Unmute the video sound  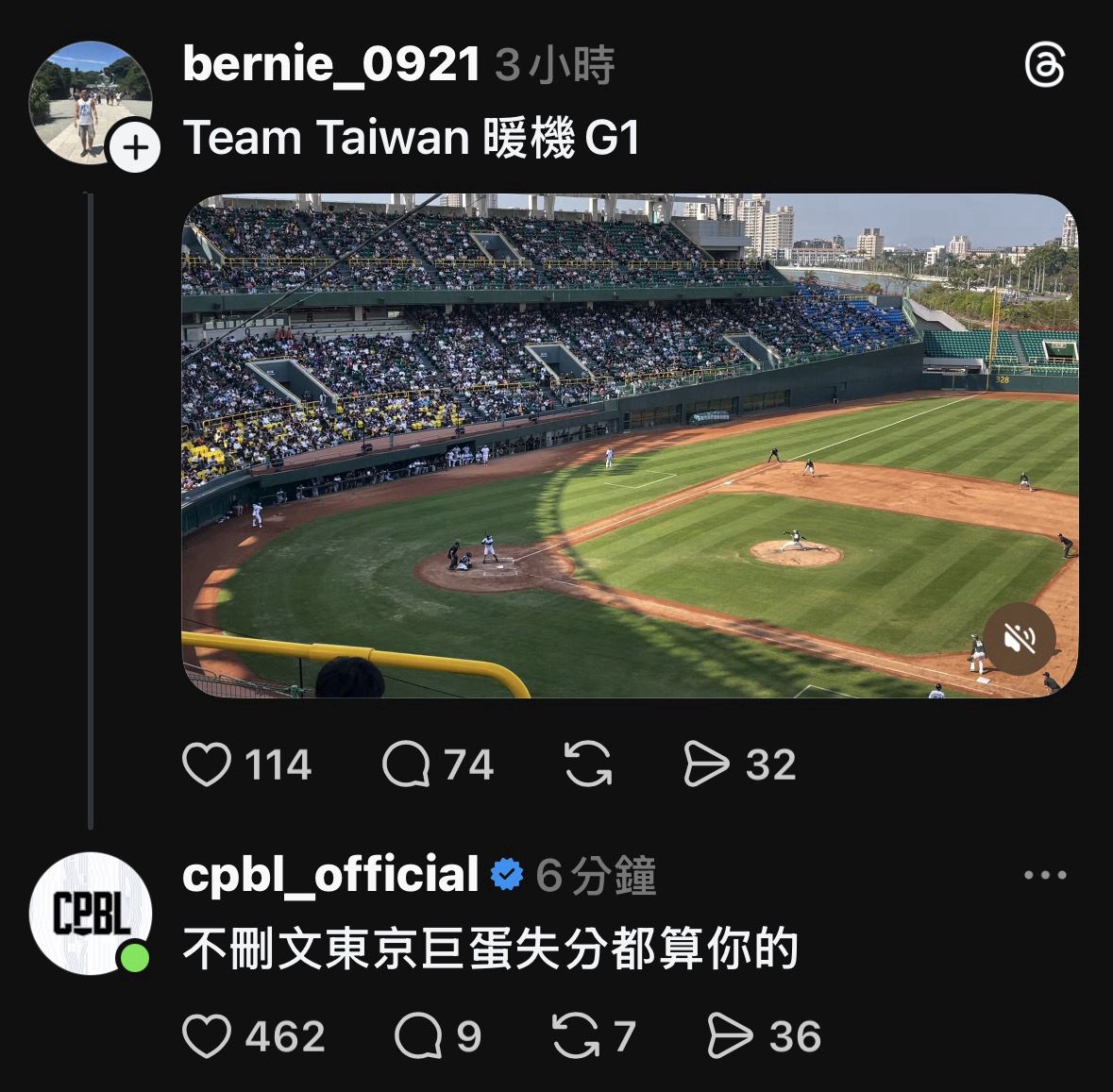[1020, 639]
